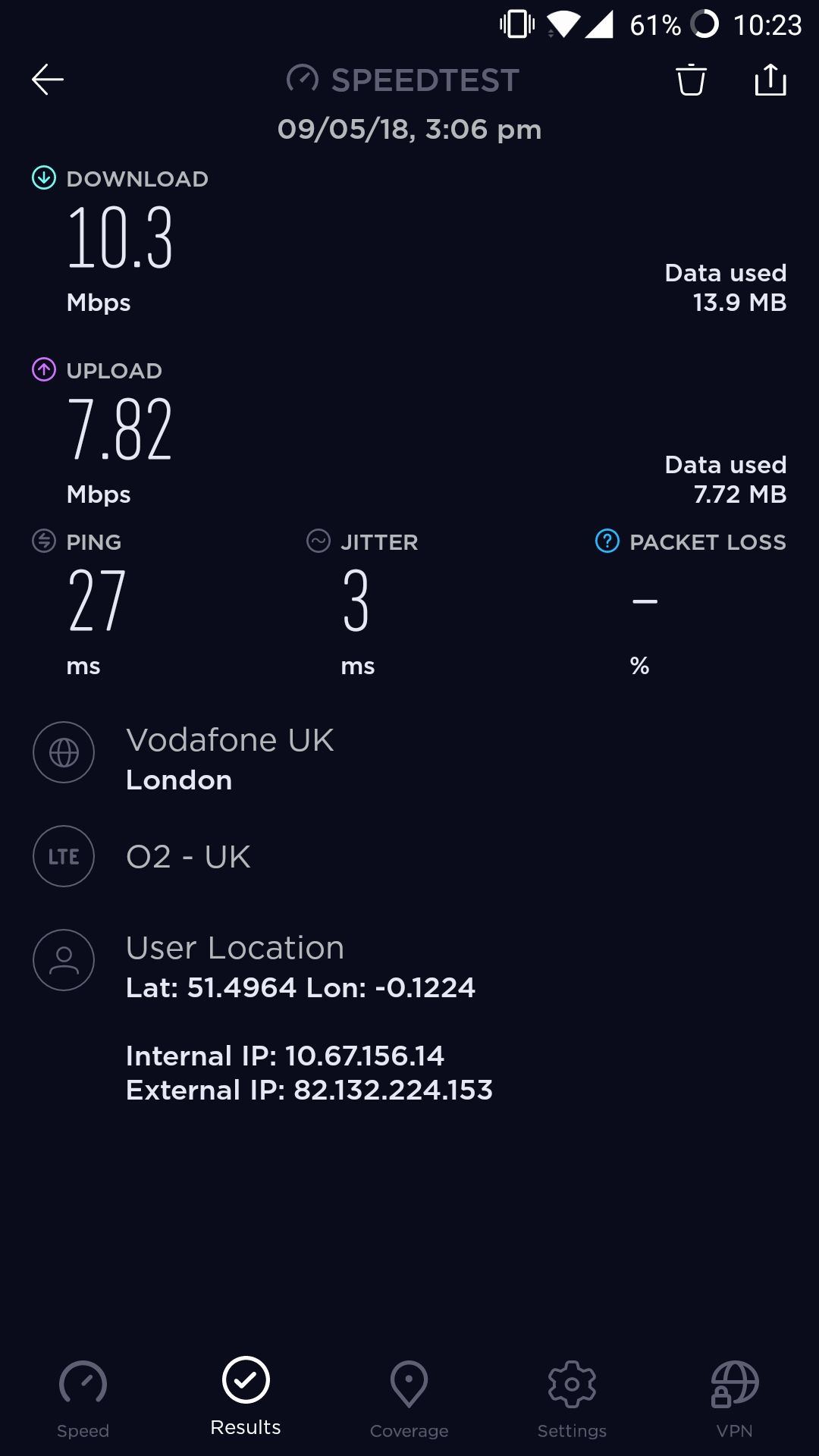Tap the upload speed icon

(x=43, y=370)
